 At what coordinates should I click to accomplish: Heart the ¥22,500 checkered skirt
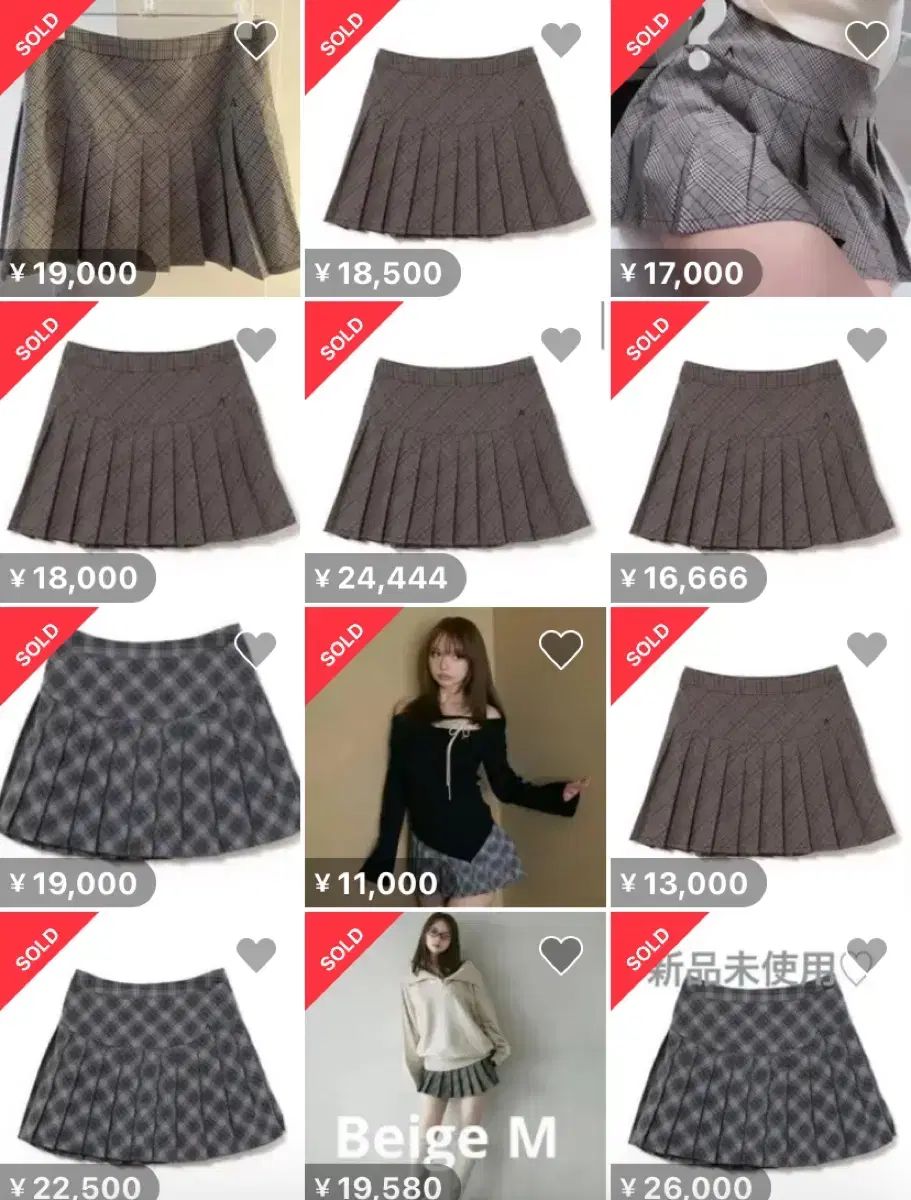point(255,955)
